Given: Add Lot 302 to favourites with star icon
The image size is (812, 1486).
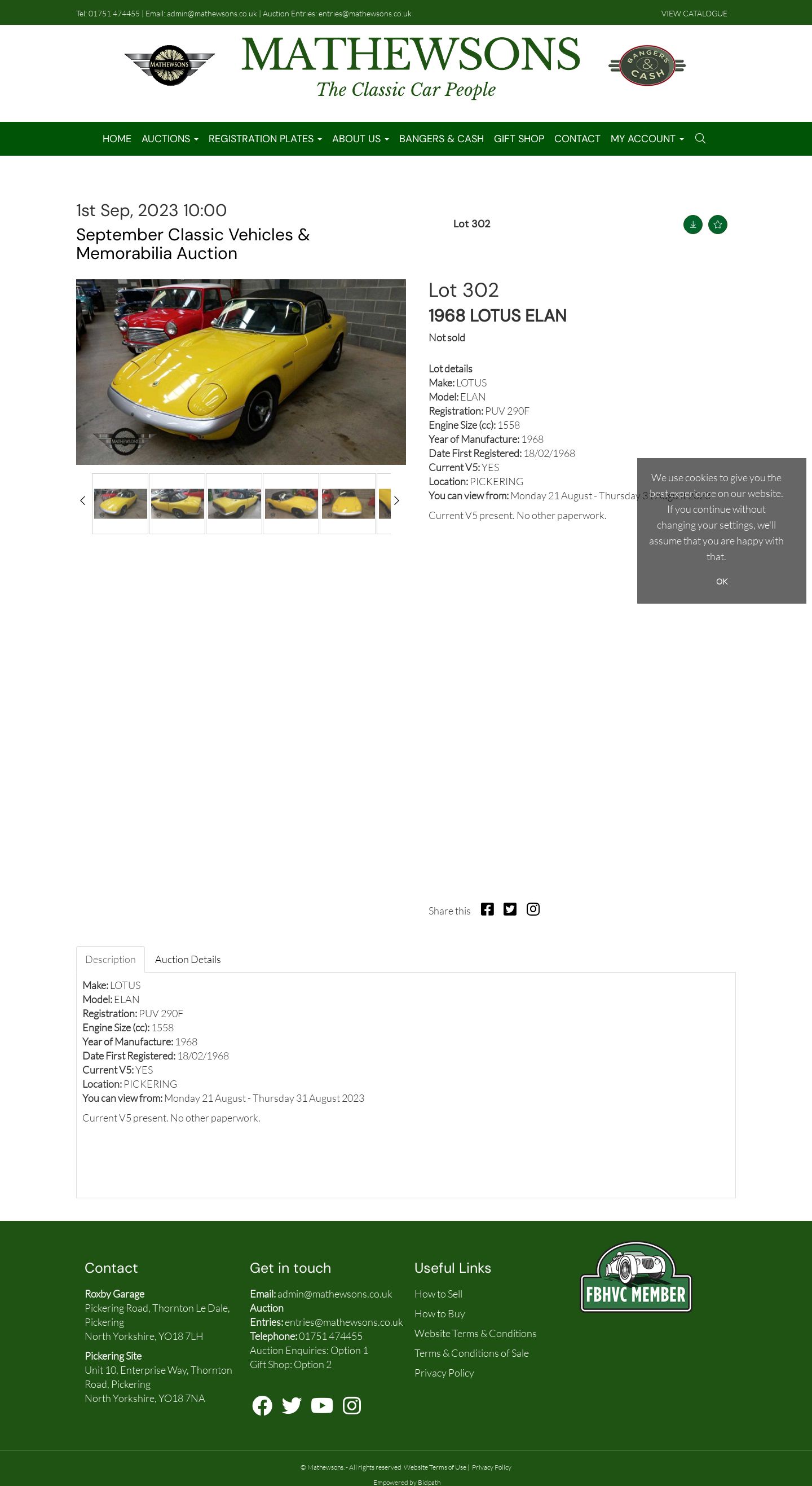Looking at the screenshot, I should [717, 225].
